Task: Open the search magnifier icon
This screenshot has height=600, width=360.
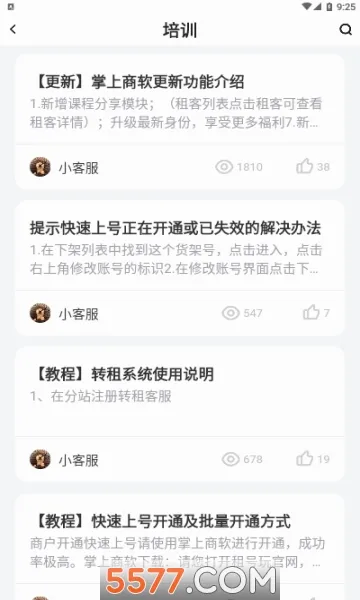Action: [345, 29]
